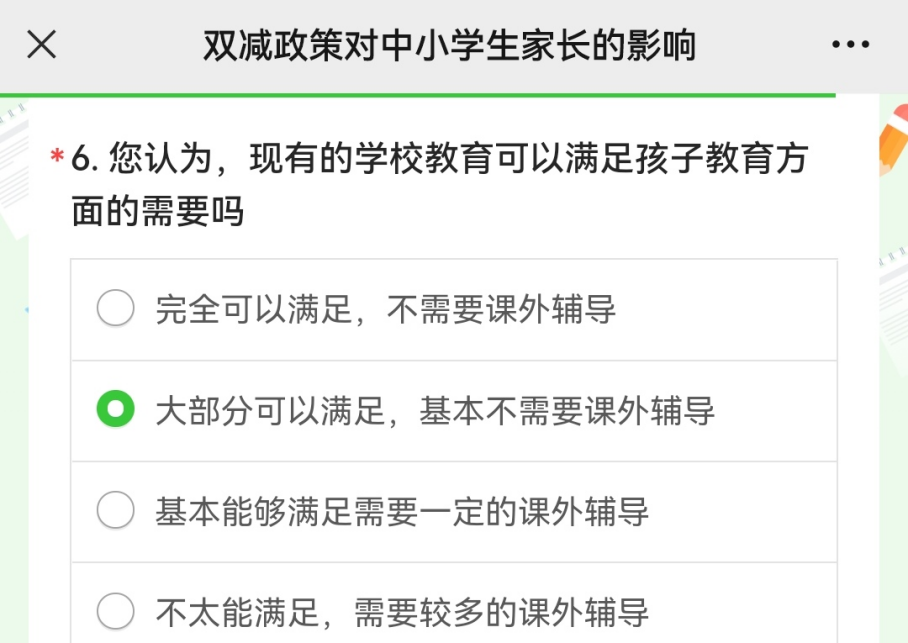908x643 pixels.
Task: Pick 基本能够满足需要一定的课外辅导
Action: pos(115,511)
